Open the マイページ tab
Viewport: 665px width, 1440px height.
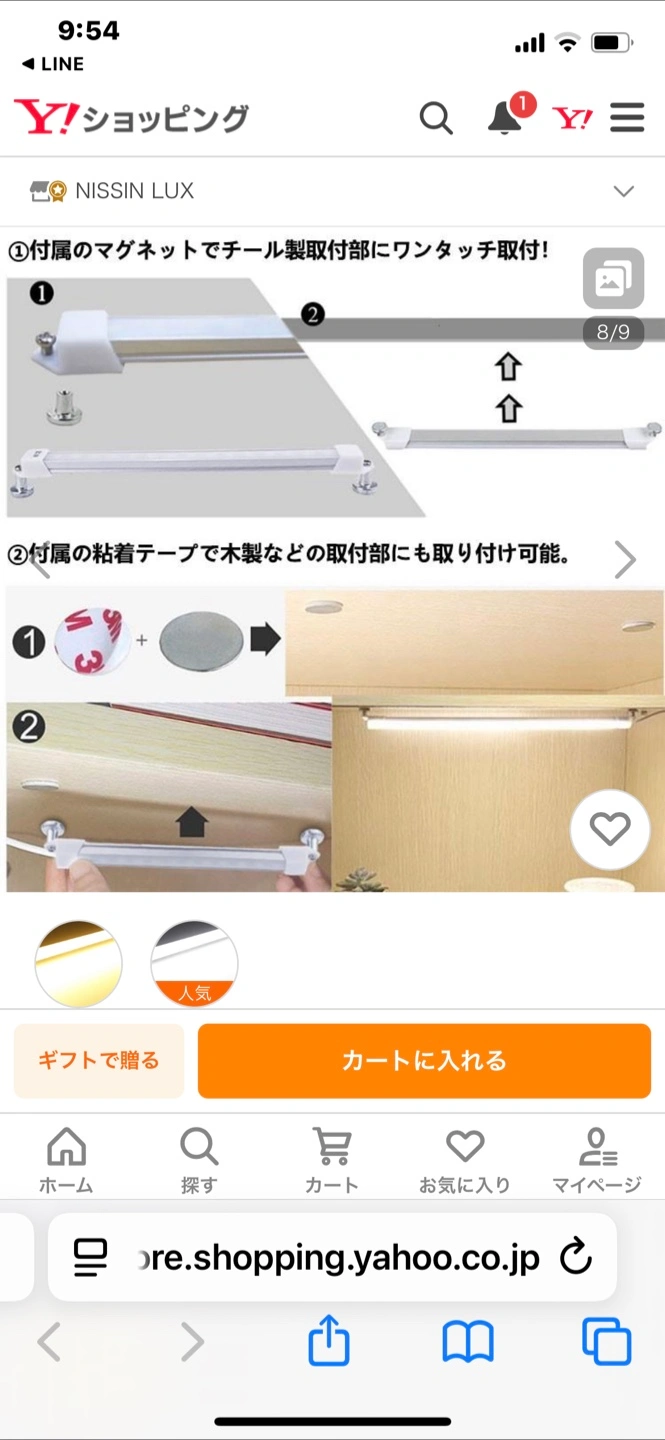(597, 1160)
